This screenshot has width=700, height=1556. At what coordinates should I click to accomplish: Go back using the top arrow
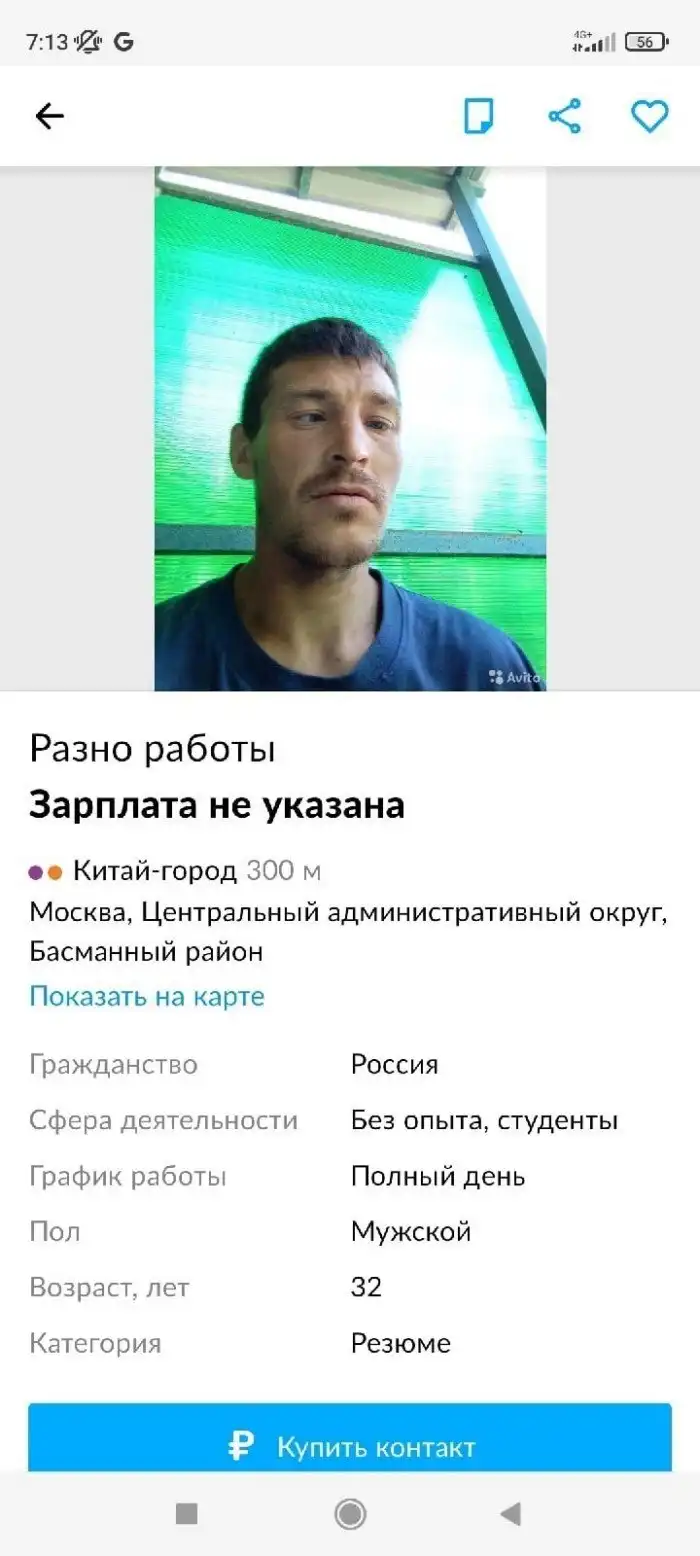point(49,117)
